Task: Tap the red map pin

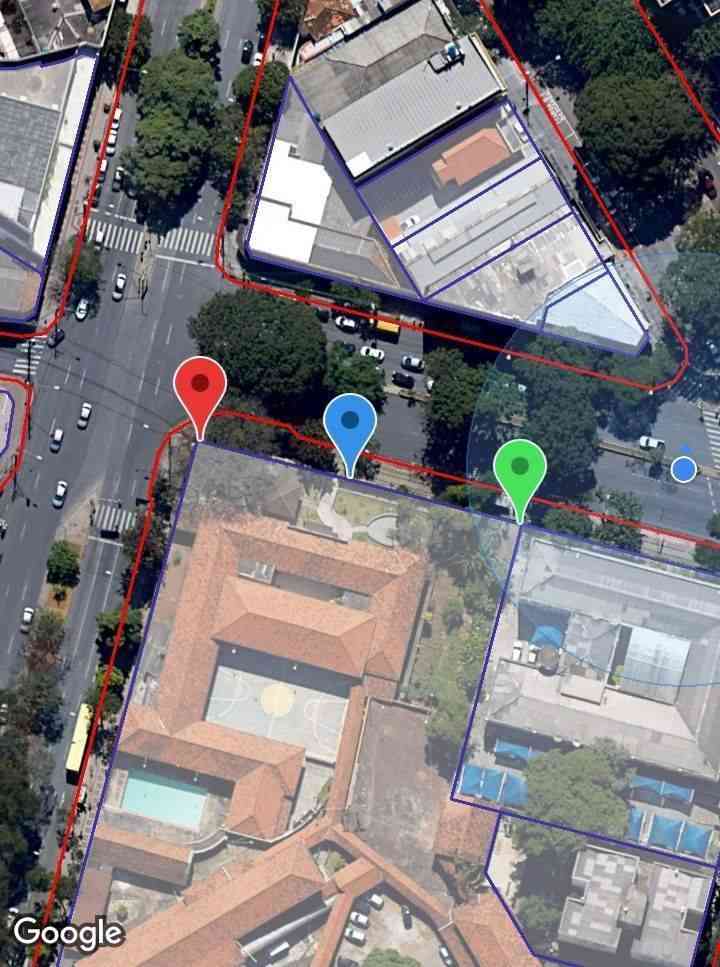Action: pyautogui.click(x=200, y=387)
